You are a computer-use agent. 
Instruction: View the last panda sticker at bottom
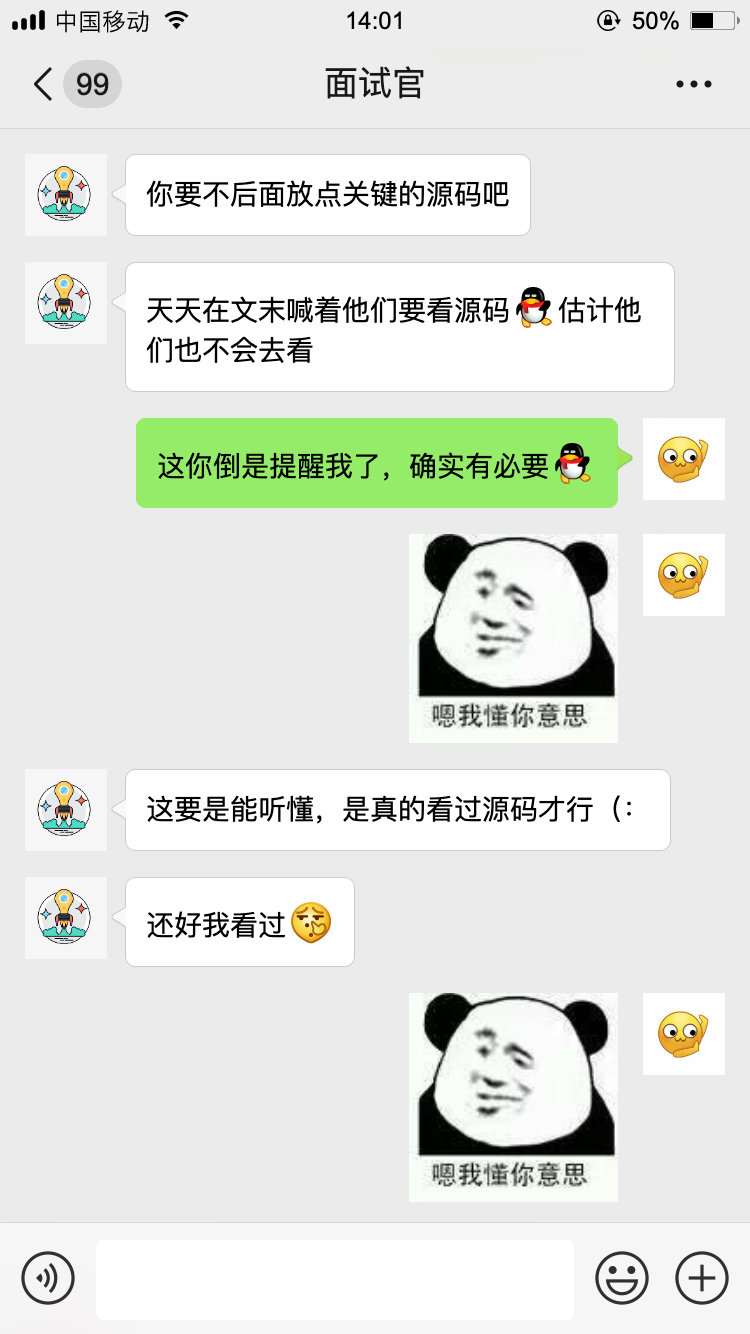tap(513, 1097)
